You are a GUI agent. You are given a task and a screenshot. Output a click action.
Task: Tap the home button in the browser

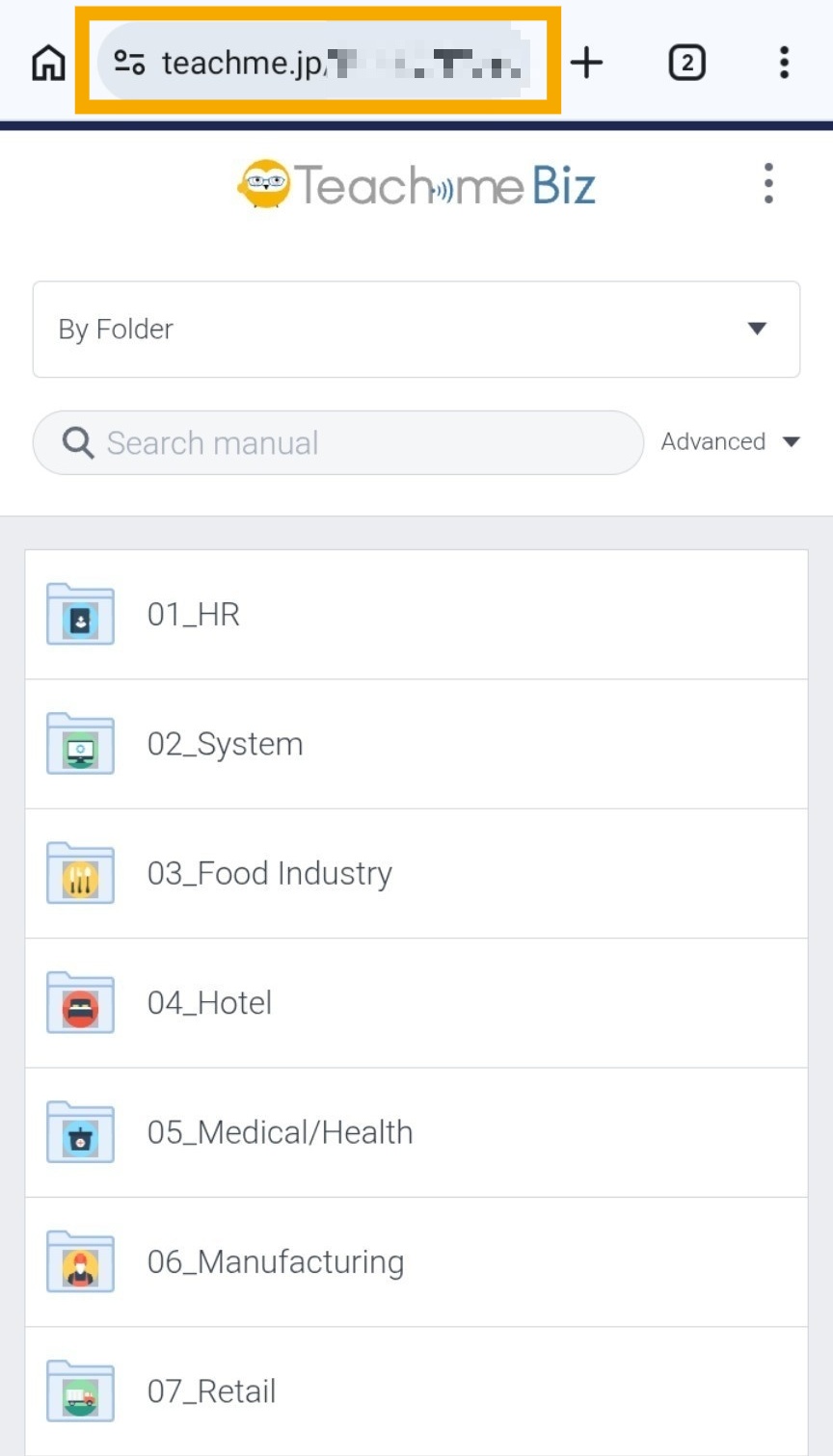(x=47, y=62)
